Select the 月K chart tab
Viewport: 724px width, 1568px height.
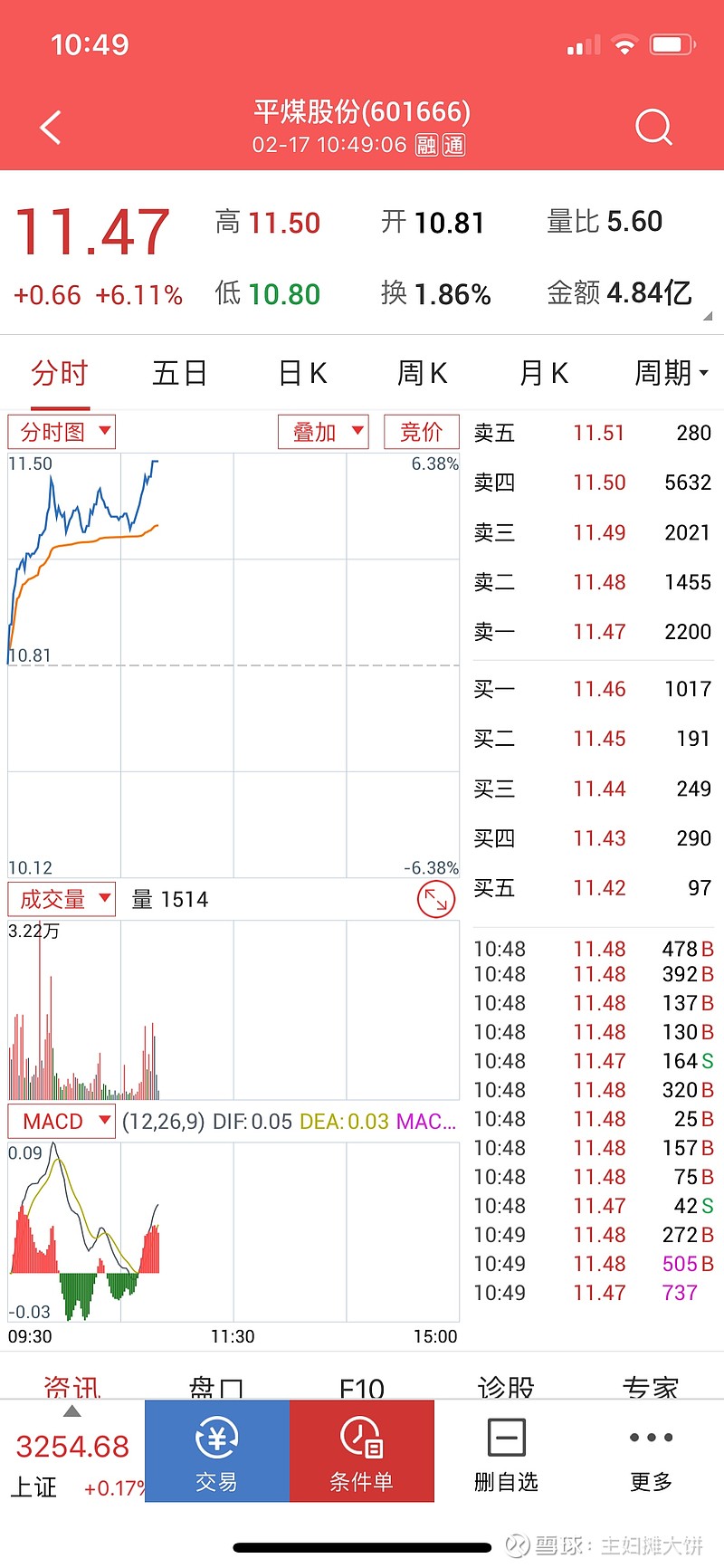[x=544, y=373]
